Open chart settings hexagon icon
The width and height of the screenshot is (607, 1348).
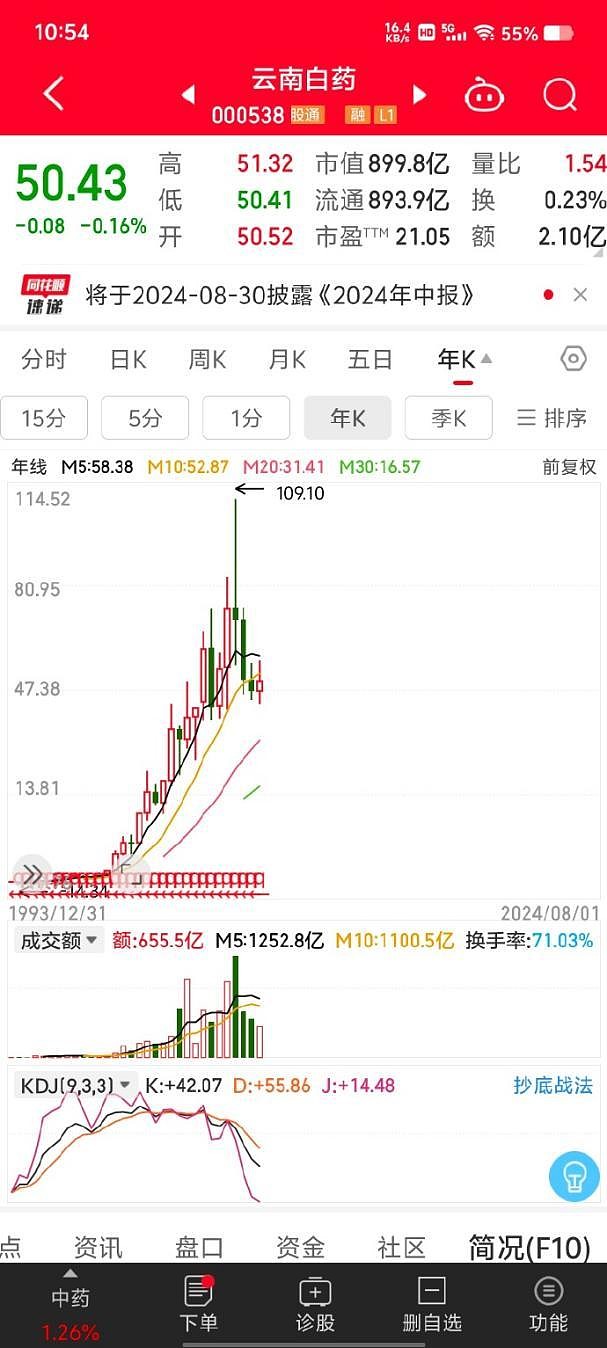(x=573, y=358)
